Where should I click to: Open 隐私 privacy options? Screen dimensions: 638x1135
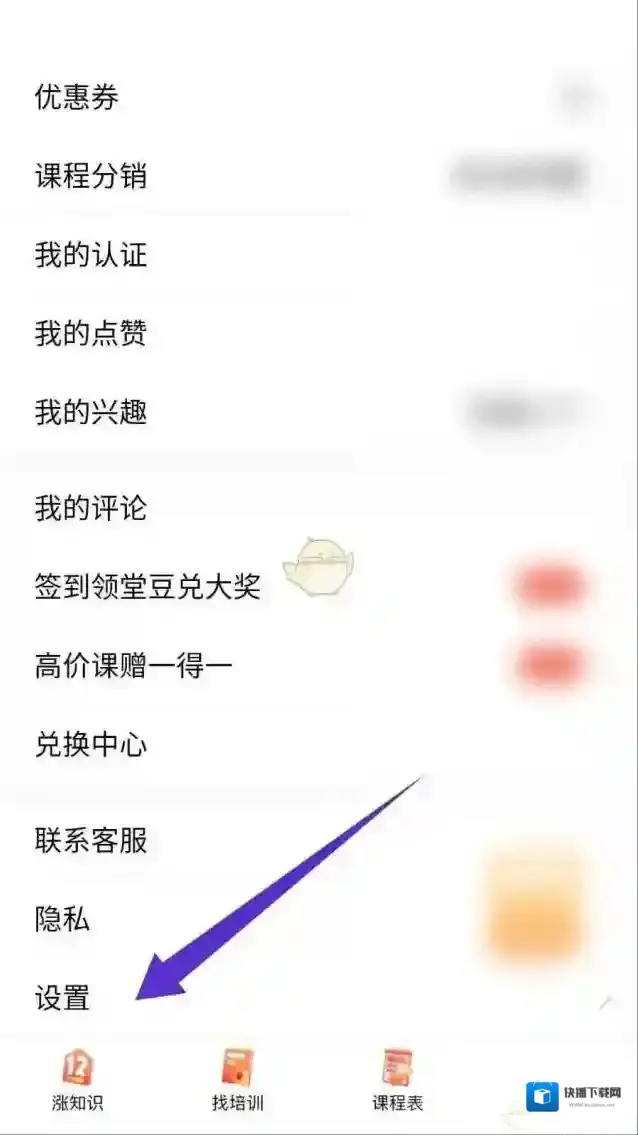pyautogui.click(x=62, y=919)
